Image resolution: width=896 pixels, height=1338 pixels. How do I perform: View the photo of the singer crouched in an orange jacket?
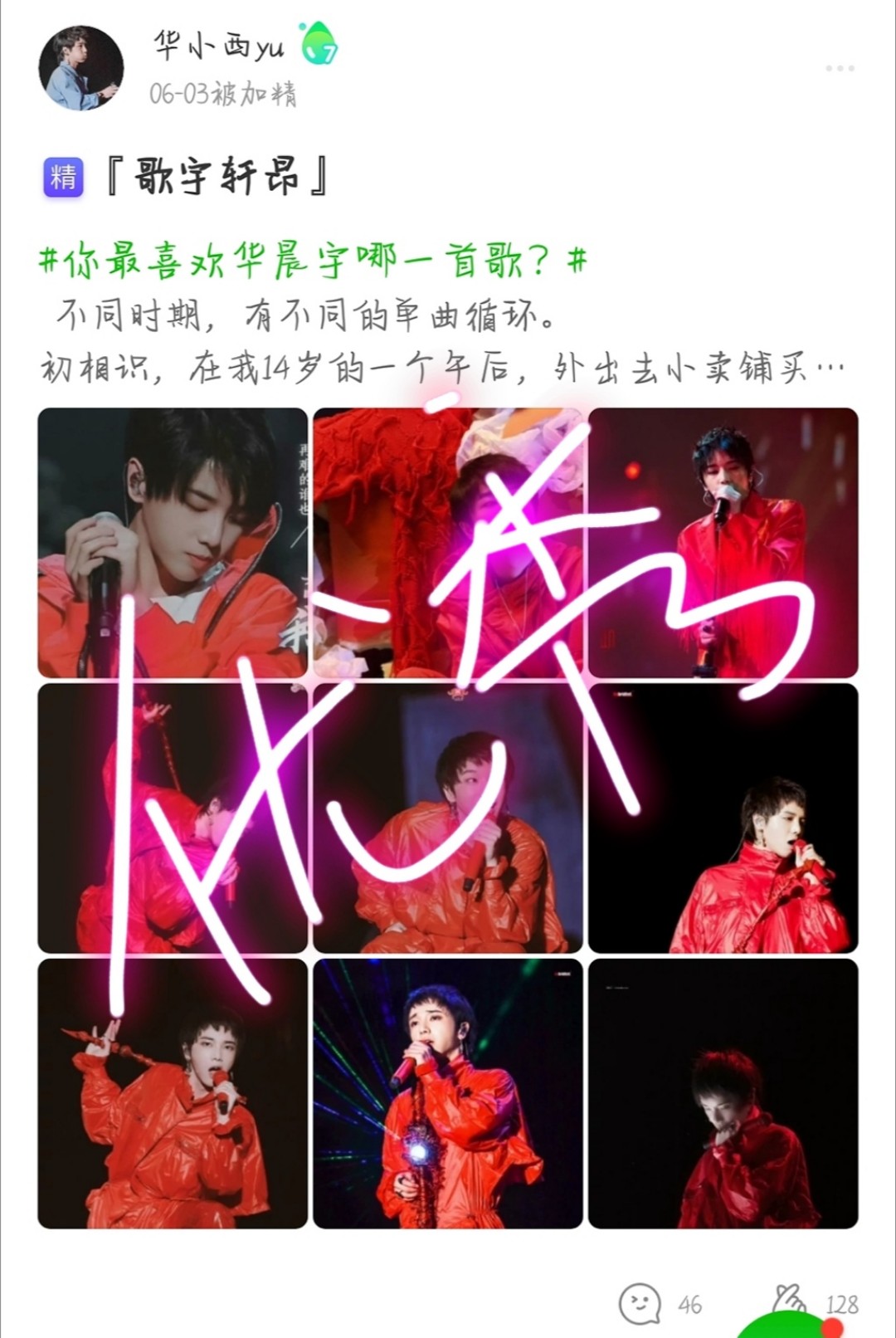(448, 818)
